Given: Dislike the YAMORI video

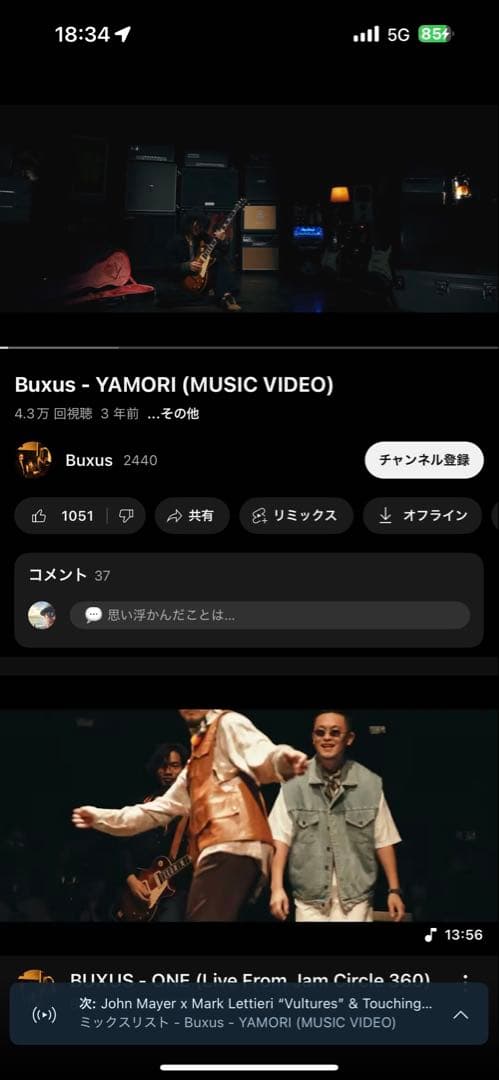Looking at the screenshot, I should tap(126, 516).
